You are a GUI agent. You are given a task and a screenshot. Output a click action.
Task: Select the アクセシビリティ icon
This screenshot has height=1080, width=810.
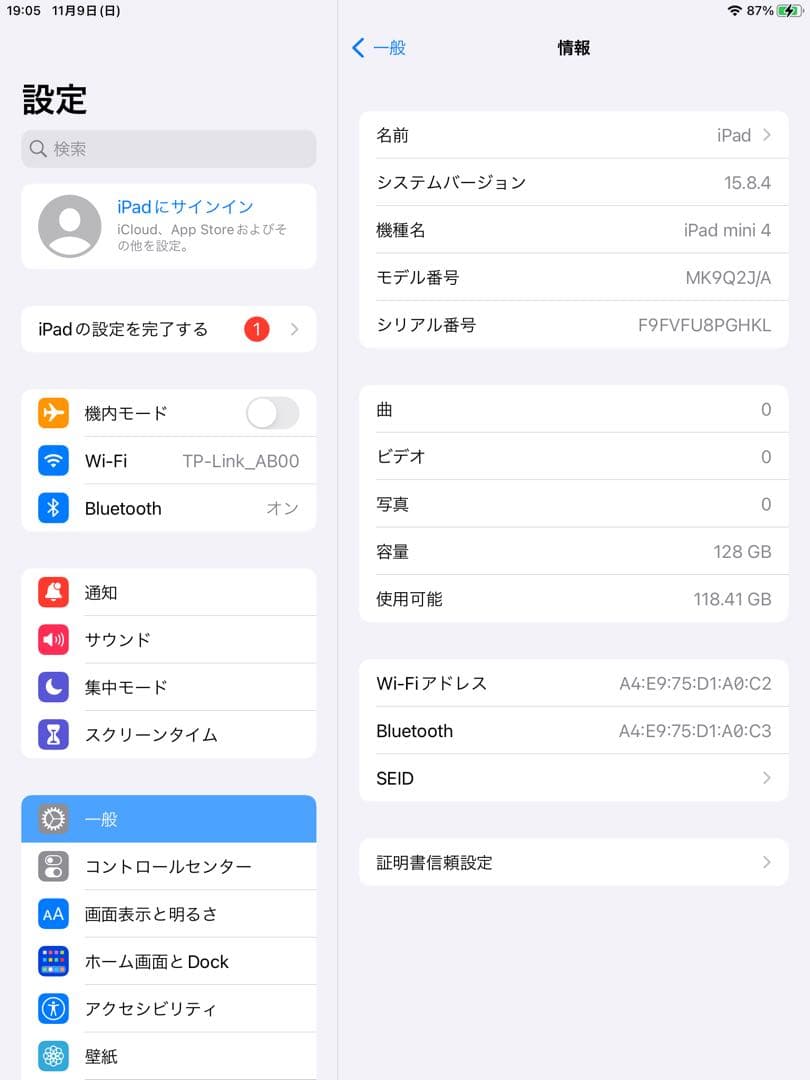pos(52,1009)
